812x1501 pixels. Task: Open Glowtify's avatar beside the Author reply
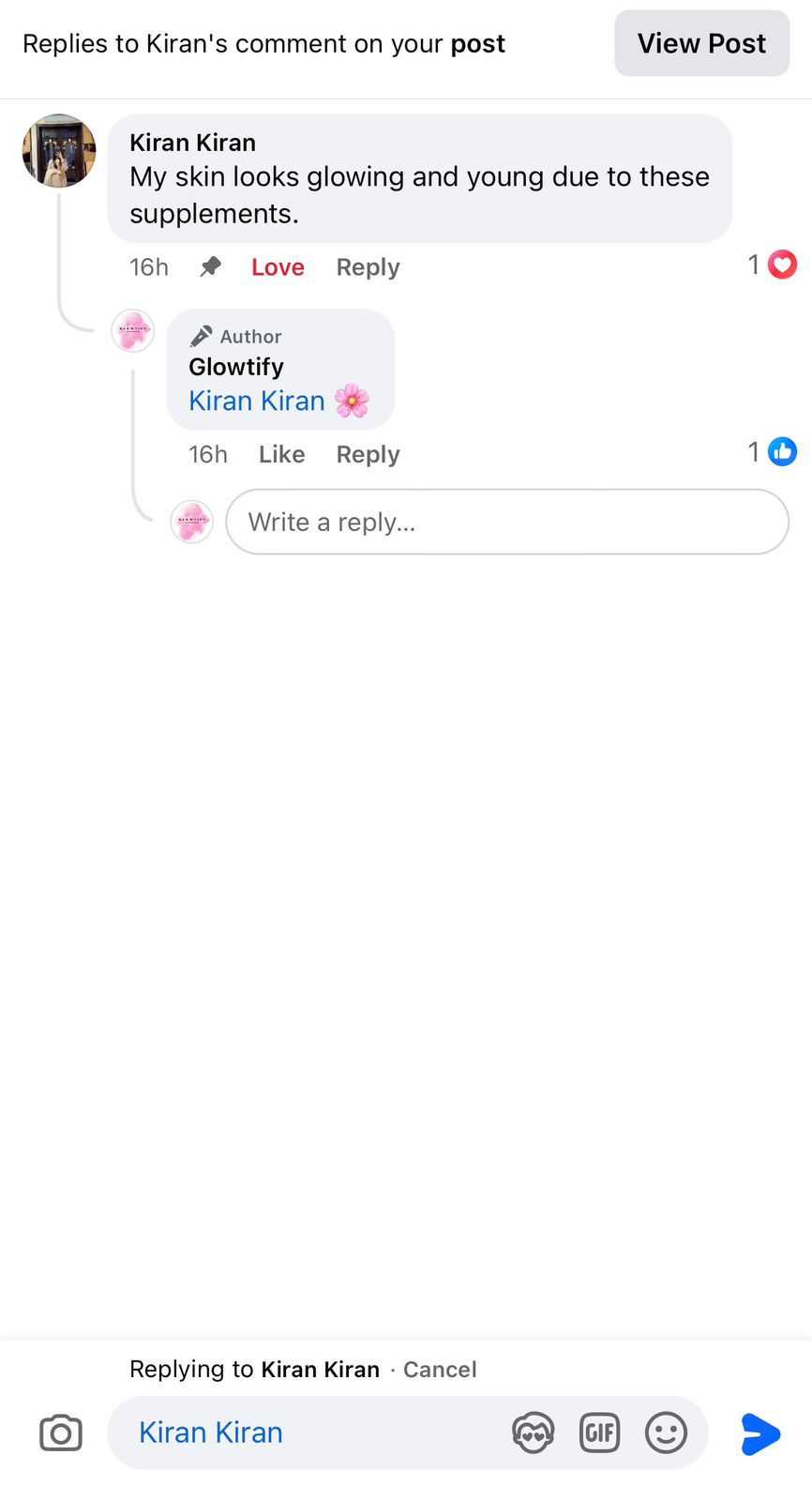tap(133, 331)
